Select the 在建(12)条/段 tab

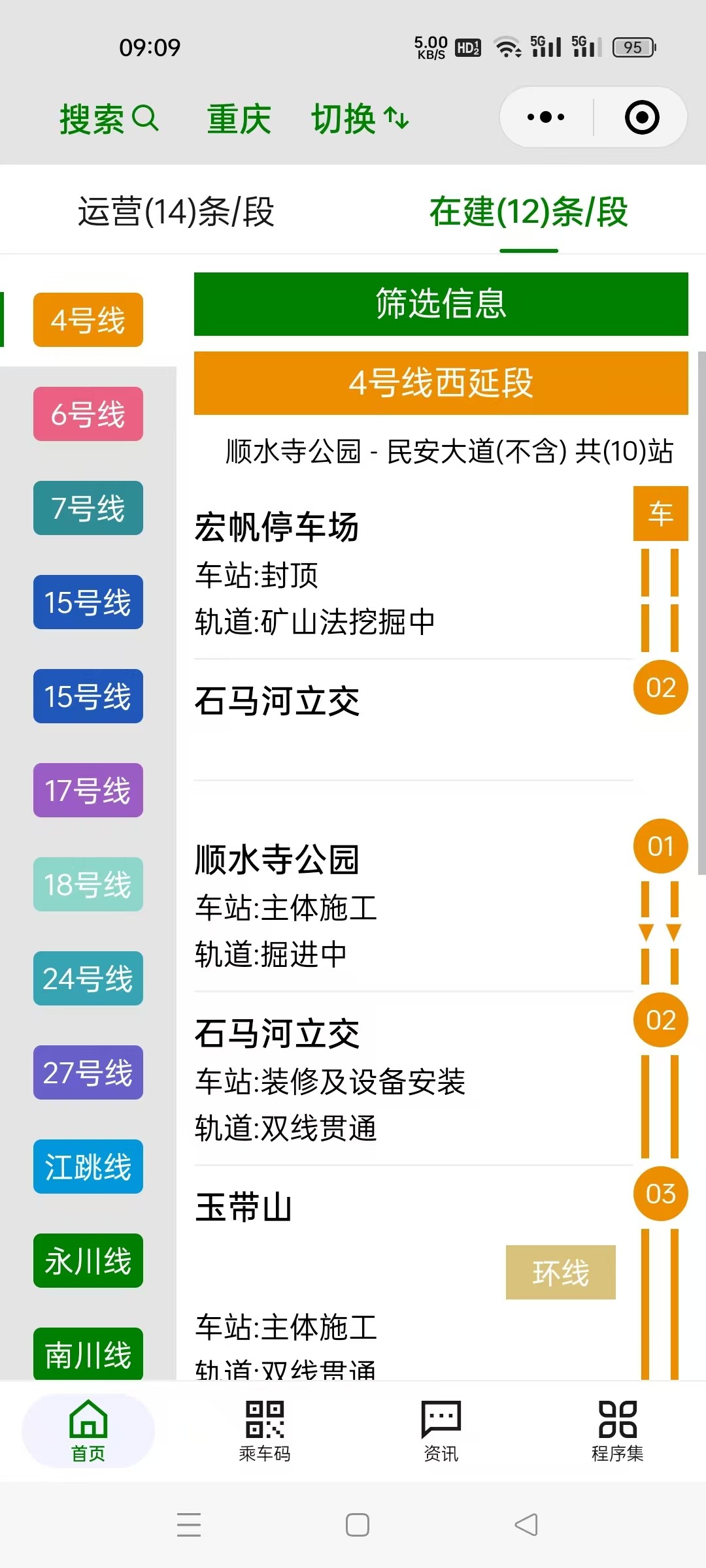[528, 212]
